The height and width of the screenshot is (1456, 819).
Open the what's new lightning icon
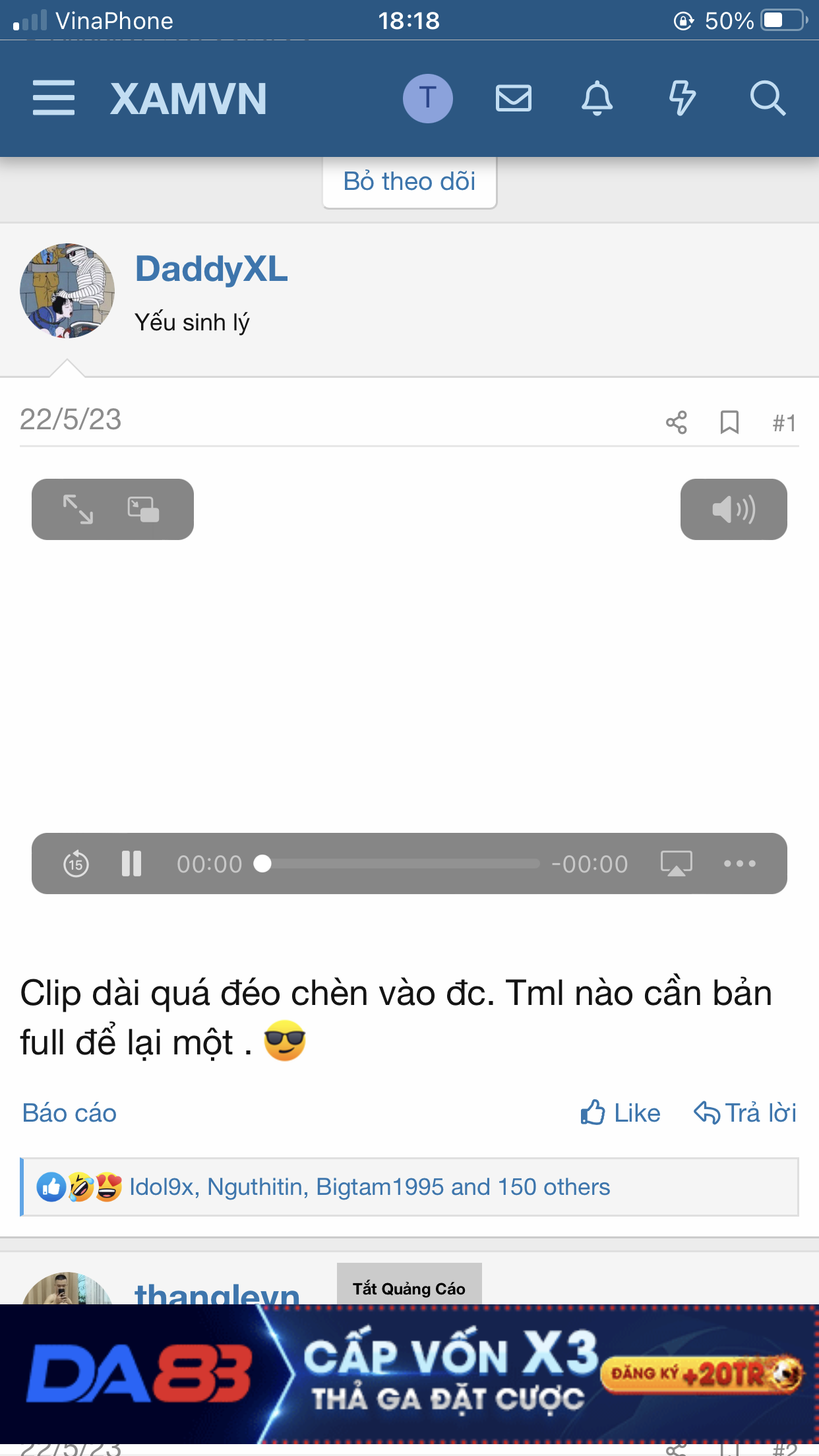coord(682,98)
